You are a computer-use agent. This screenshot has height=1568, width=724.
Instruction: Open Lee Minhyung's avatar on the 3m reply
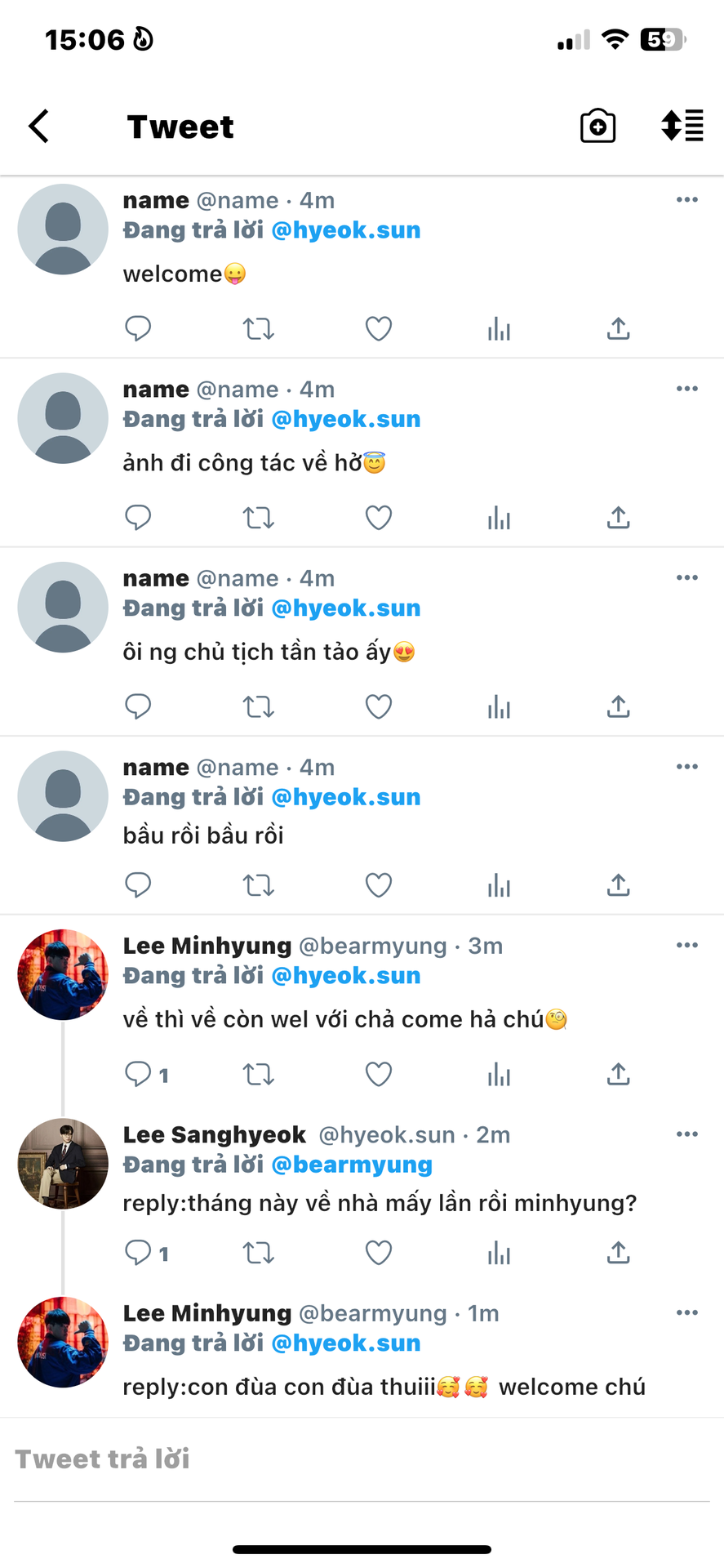[x=63, y=974]
